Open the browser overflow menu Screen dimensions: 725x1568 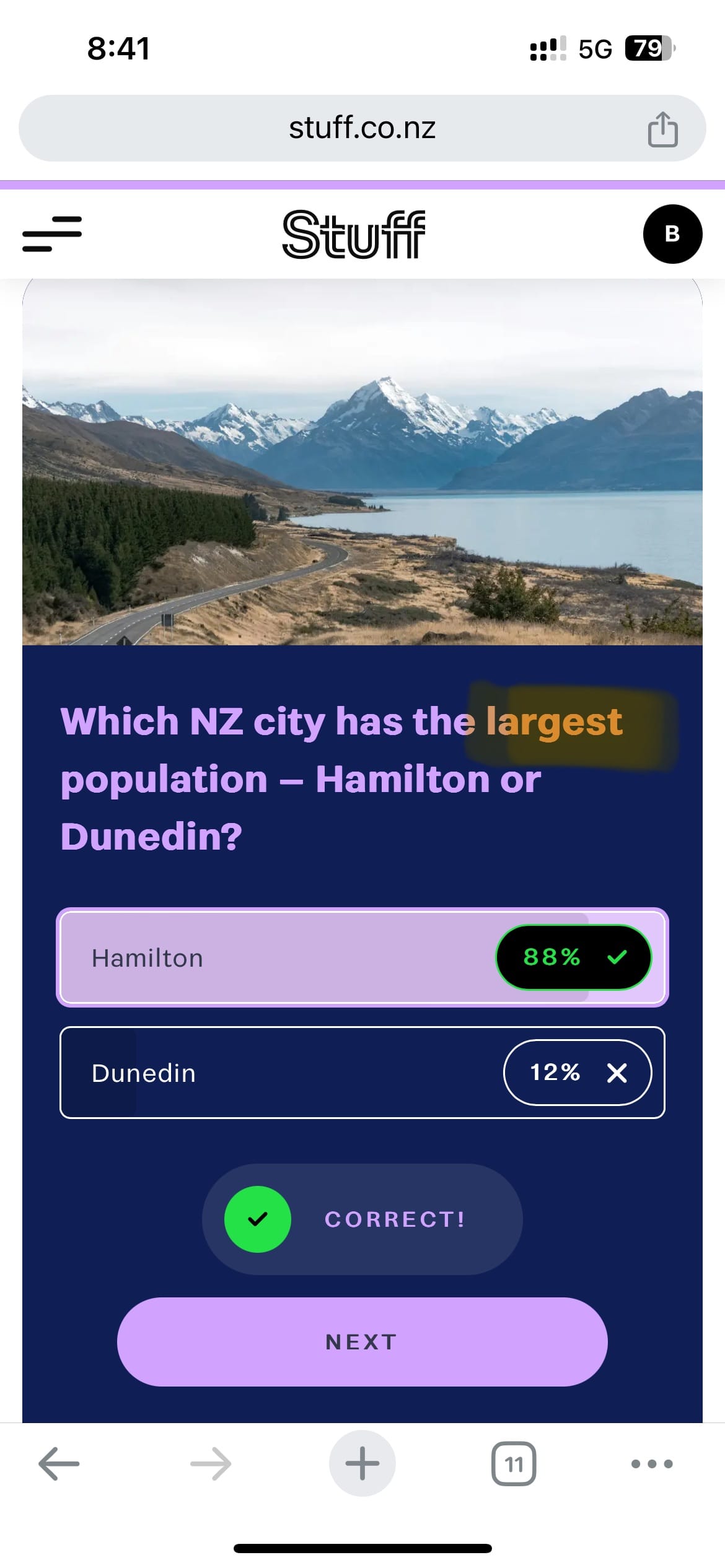(652, 1464)
